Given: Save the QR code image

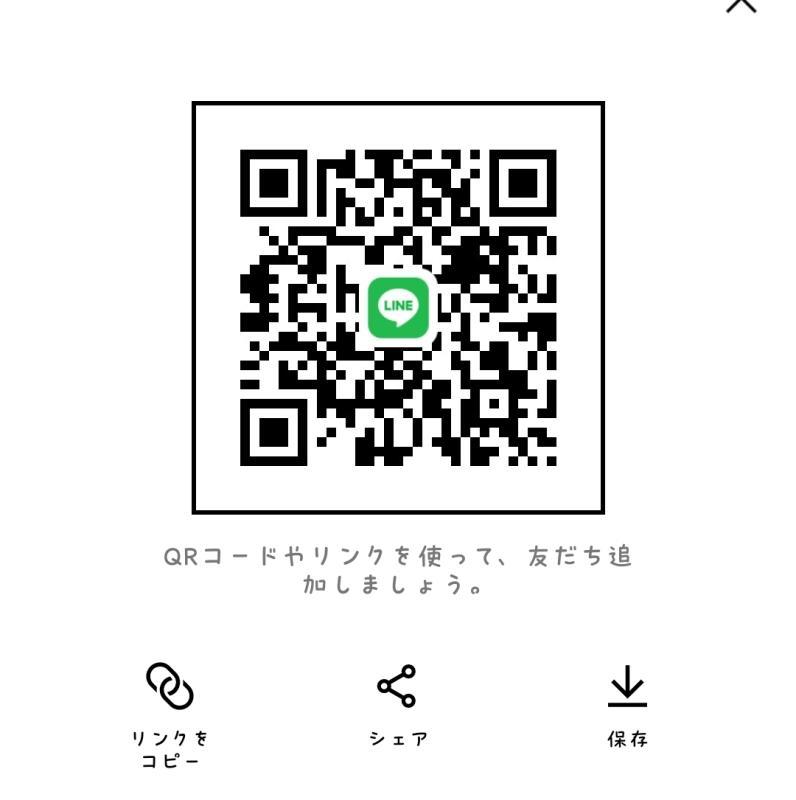Looking at the screenshot, I should (627, 686).
